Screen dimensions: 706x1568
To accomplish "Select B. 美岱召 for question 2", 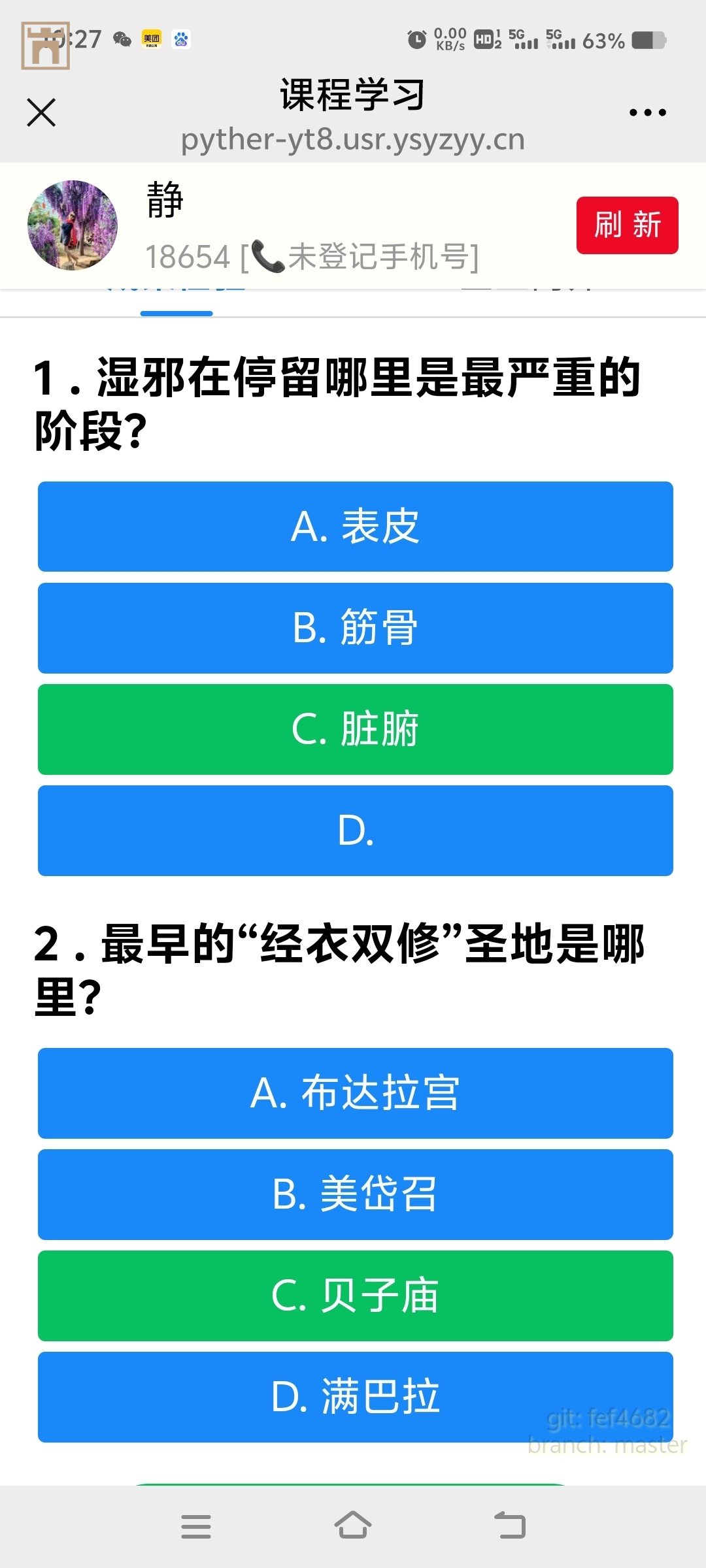I will pyautogui.click(x=355, y=1194).
